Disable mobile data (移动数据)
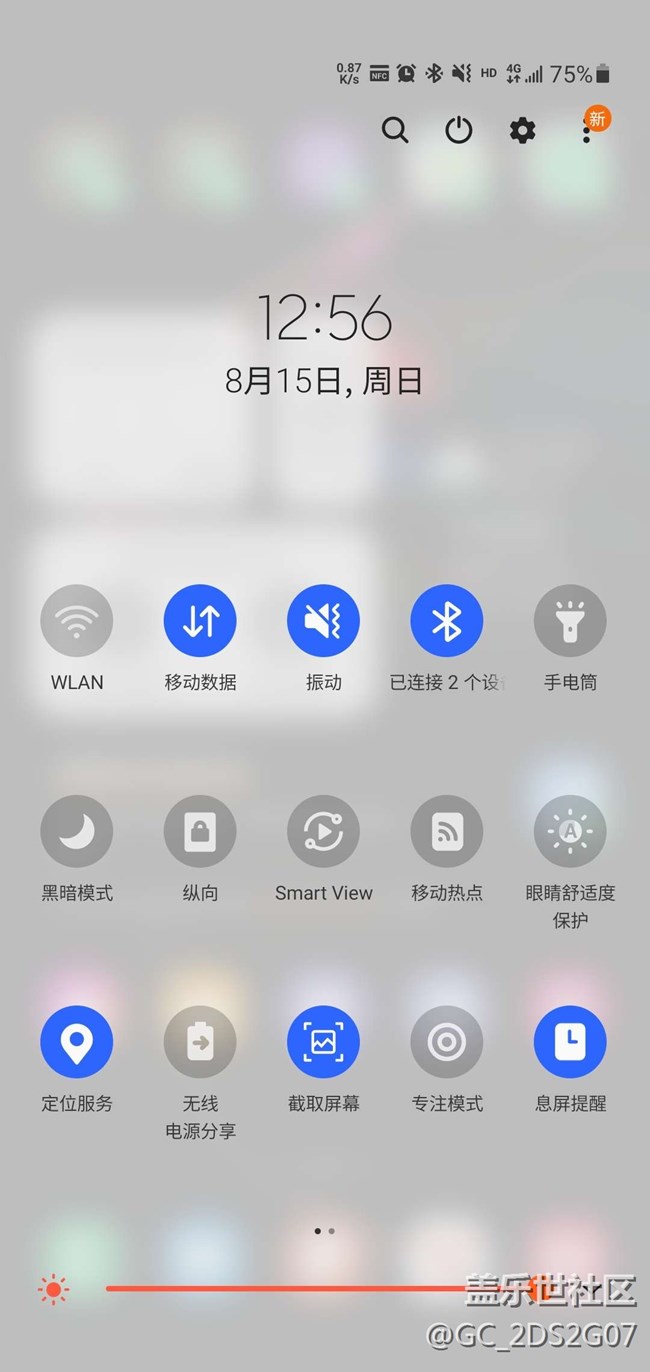 coord(200,621)
